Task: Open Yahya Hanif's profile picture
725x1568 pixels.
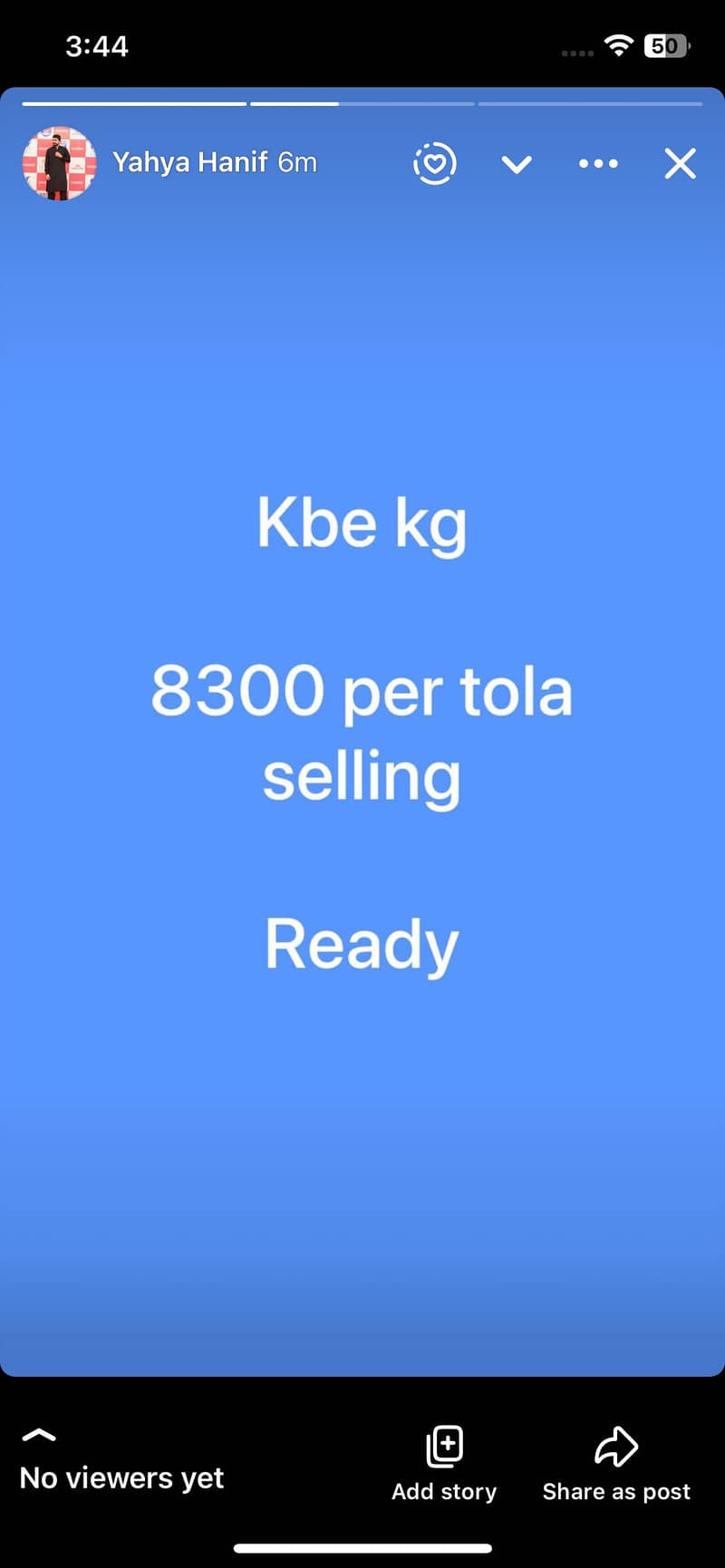Action: coord(59,163)
